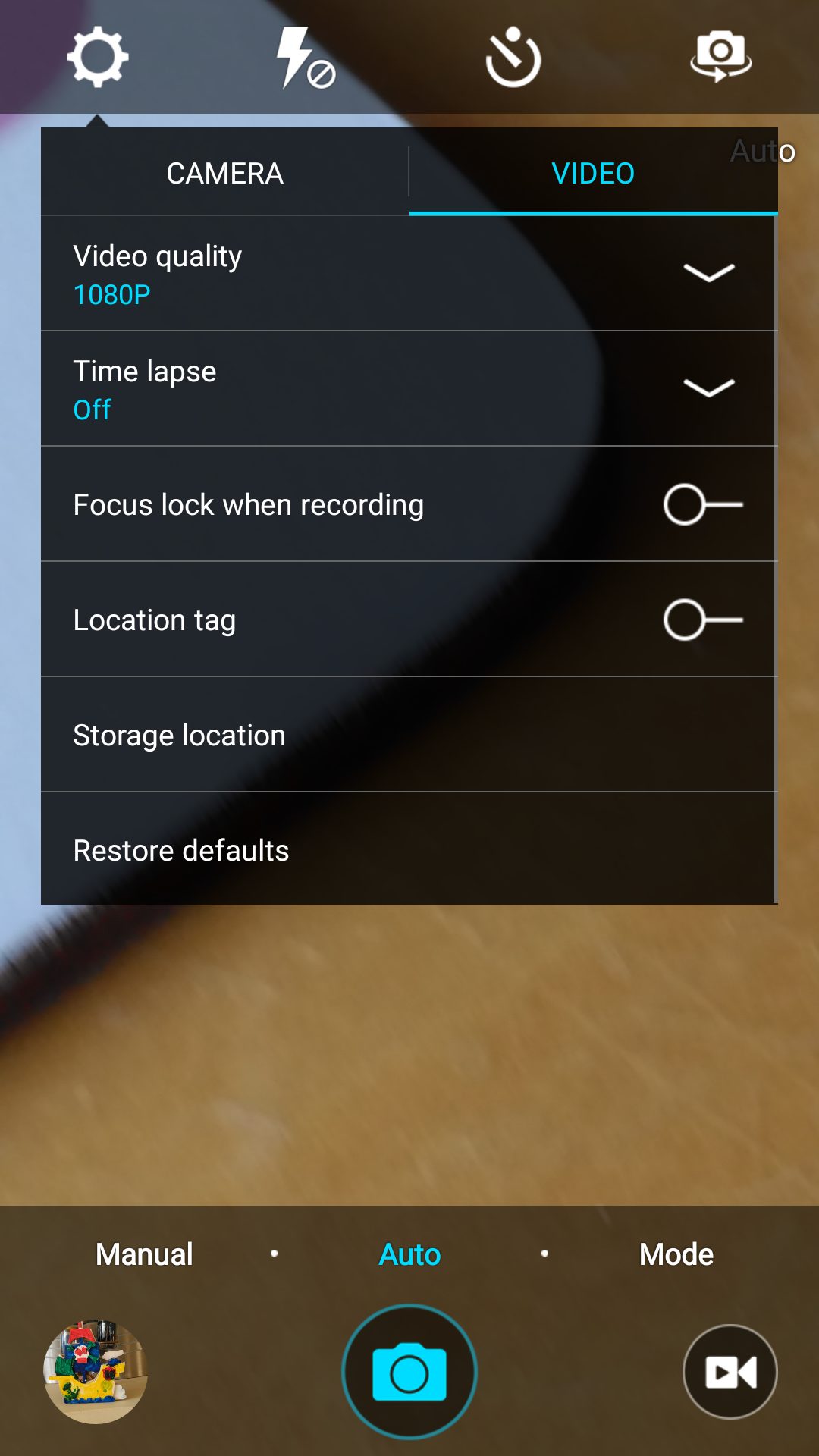Image resolution: width=819 pixels, height=1456 pixels.
Task: Switch to Manual shooting mode
Action: [x=144, y=1254]
